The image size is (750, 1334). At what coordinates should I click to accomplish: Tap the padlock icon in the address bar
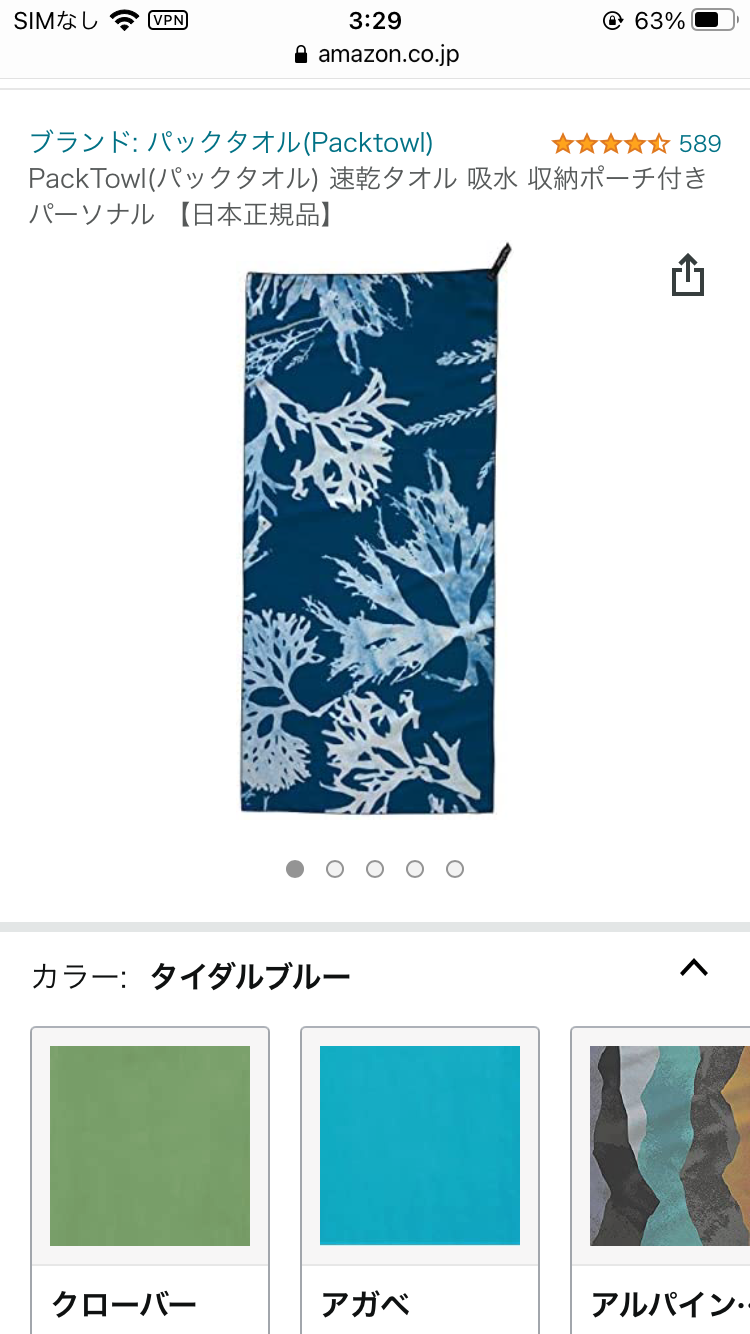point(301,55)
